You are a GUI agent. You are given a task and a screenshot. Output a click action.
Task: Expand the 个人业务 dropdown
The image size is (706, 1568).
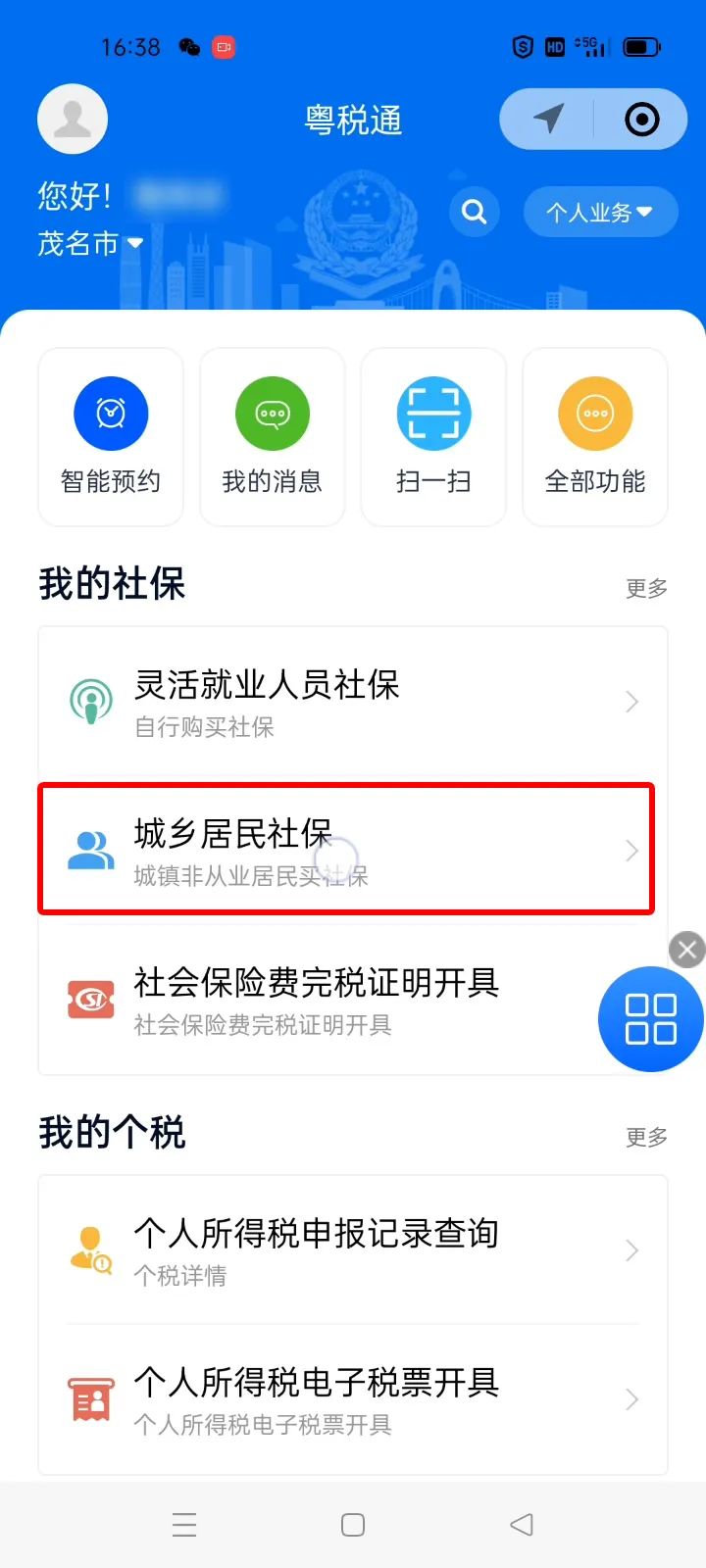pos(600,212)
